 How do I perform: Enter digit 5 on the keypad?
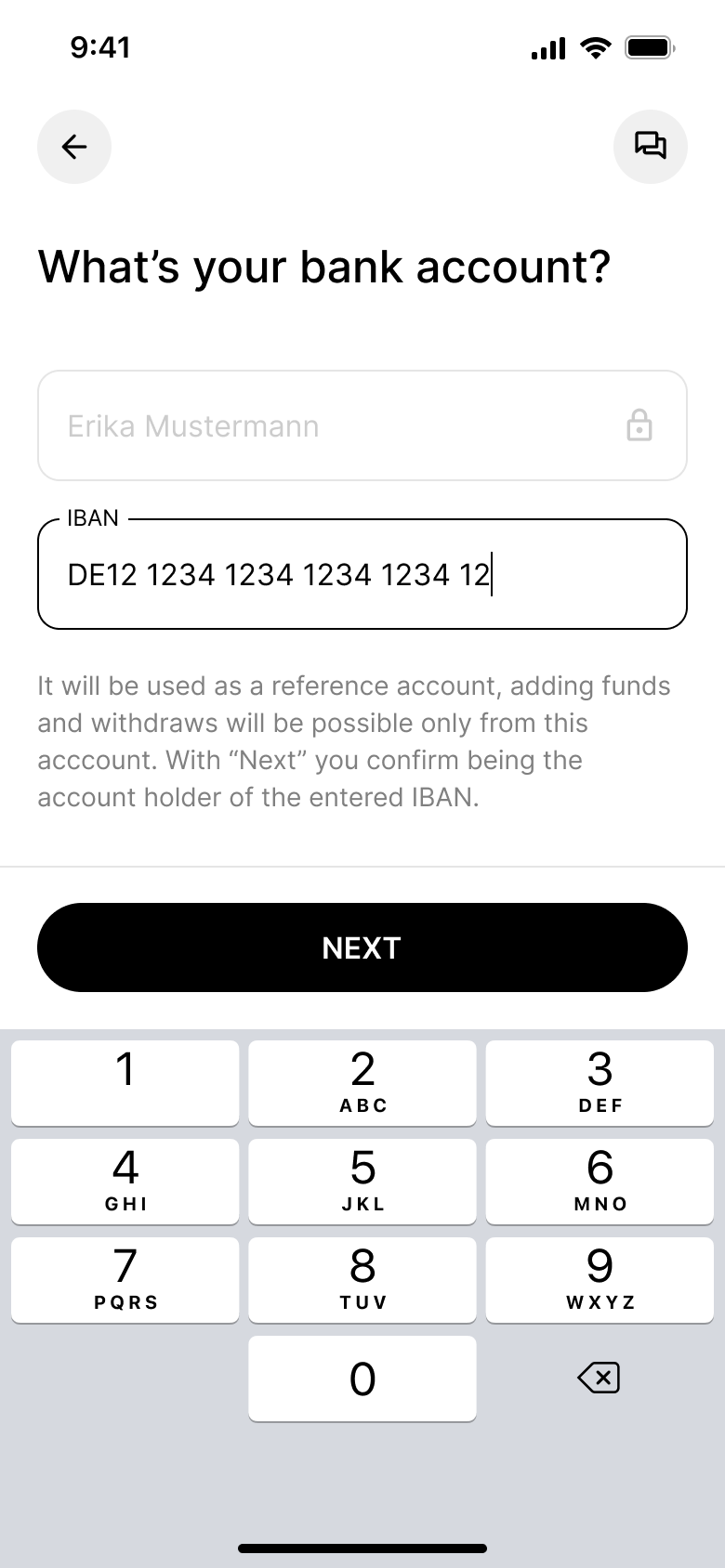(x=362, y=1182)
